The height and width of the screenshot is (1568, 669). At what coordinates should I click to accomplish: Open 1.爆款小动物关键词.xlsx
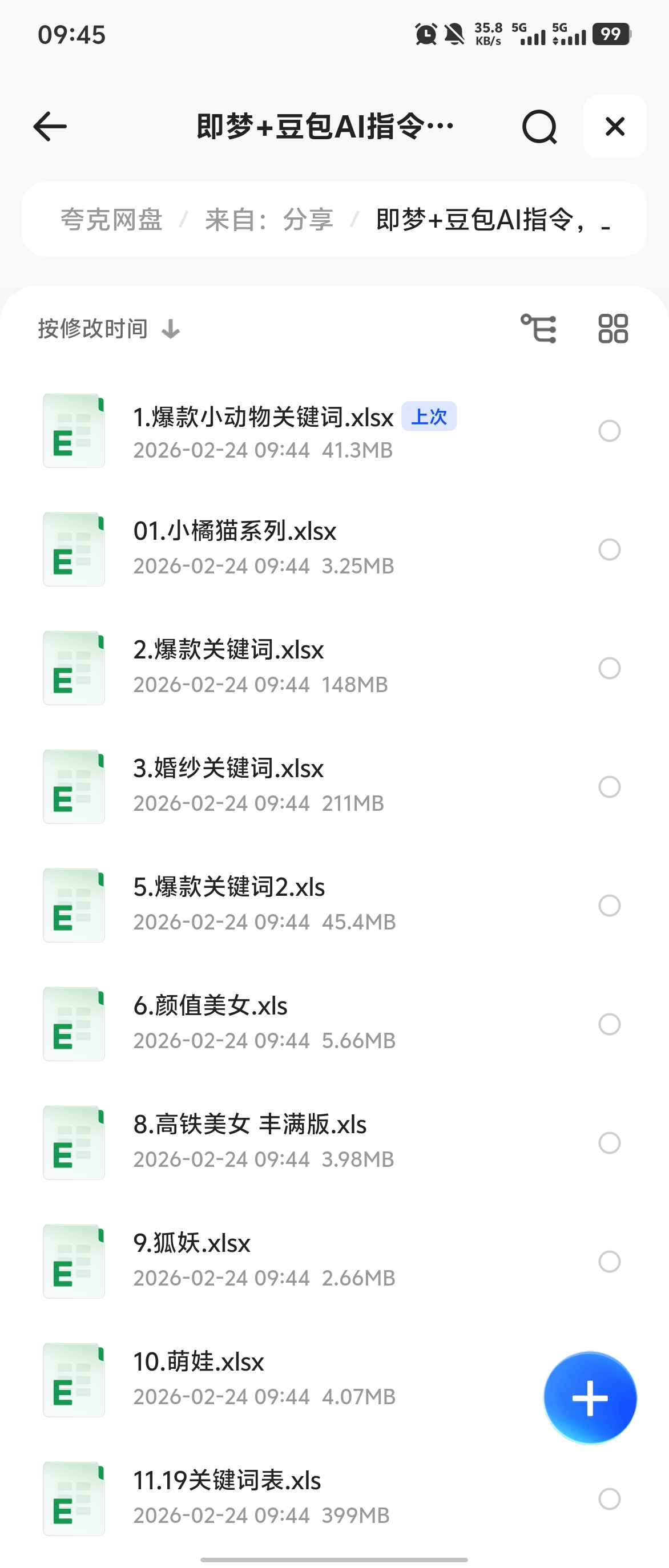point(263,431)
